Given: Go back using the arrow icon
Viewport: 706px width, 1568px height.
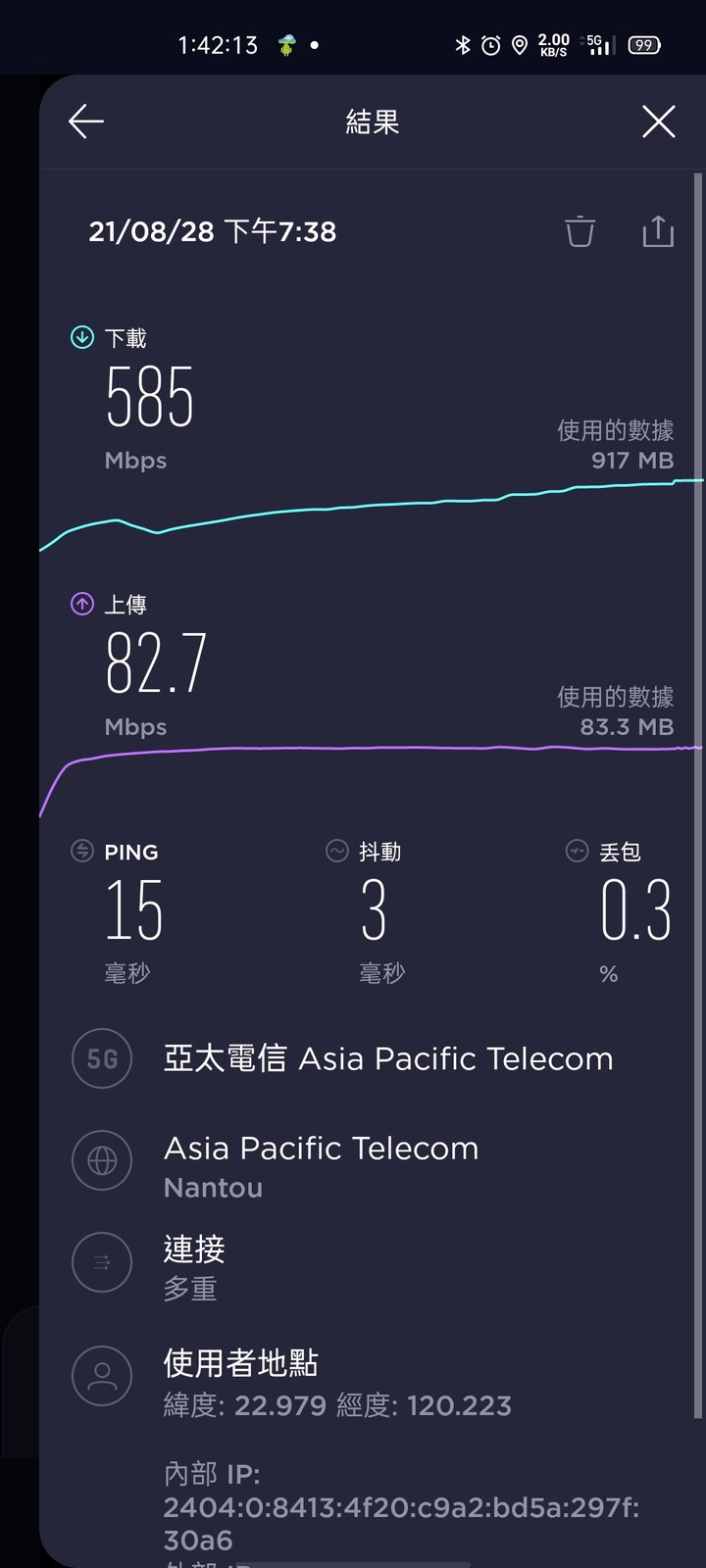Looking at the screenshot, I should (86, 122).
